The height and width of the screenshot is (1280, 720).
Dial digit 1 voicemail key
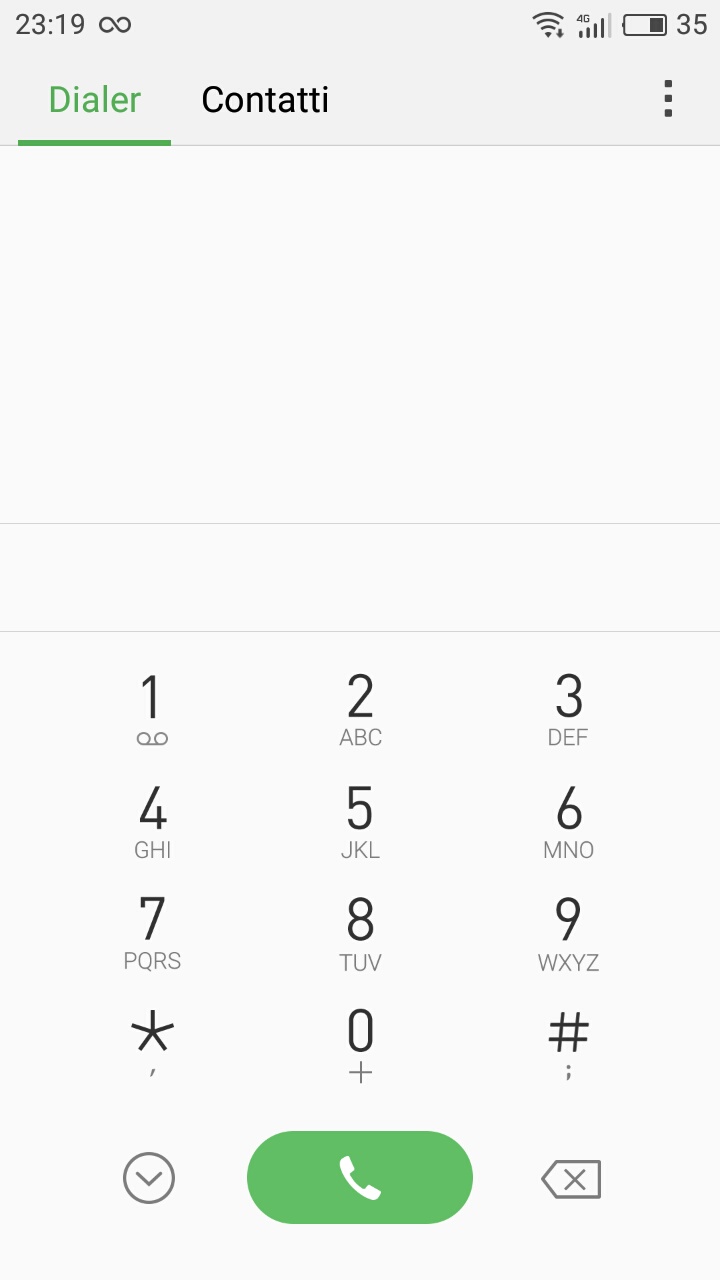(152, 710)
